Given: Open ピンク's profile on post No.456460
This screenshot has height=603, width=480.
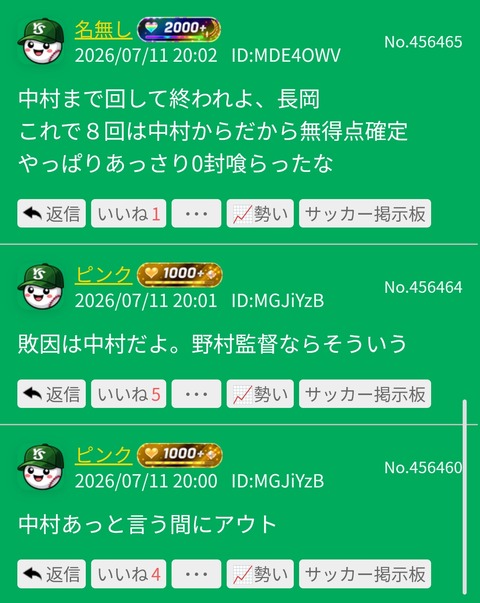Looking at the screenshot, I should coord(103,455).
